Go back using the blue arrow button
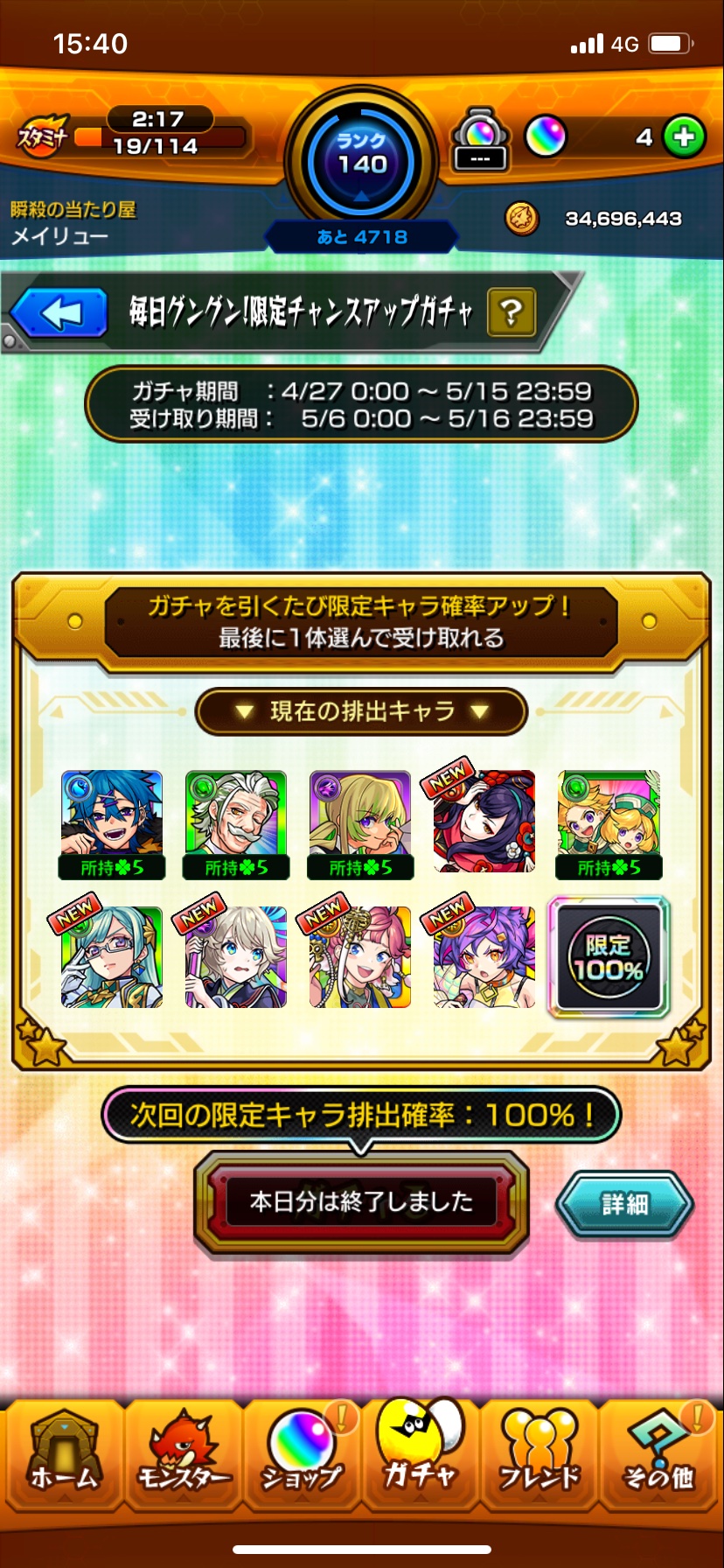This screenshot has width=724, height=1568. coord(59,312)
